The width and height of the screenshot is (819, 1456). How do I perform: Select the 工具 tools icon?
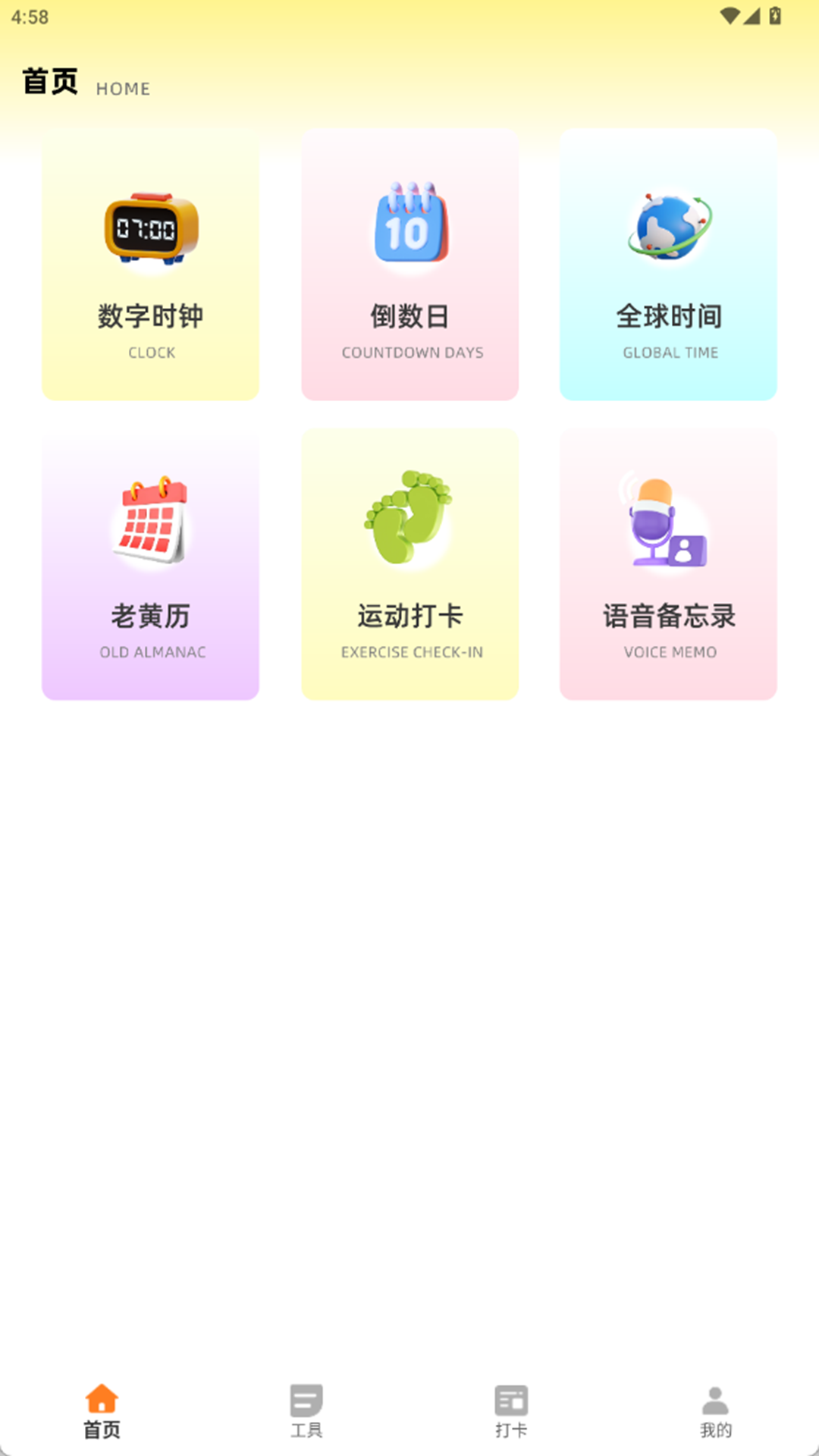(x=306, y=1398)
